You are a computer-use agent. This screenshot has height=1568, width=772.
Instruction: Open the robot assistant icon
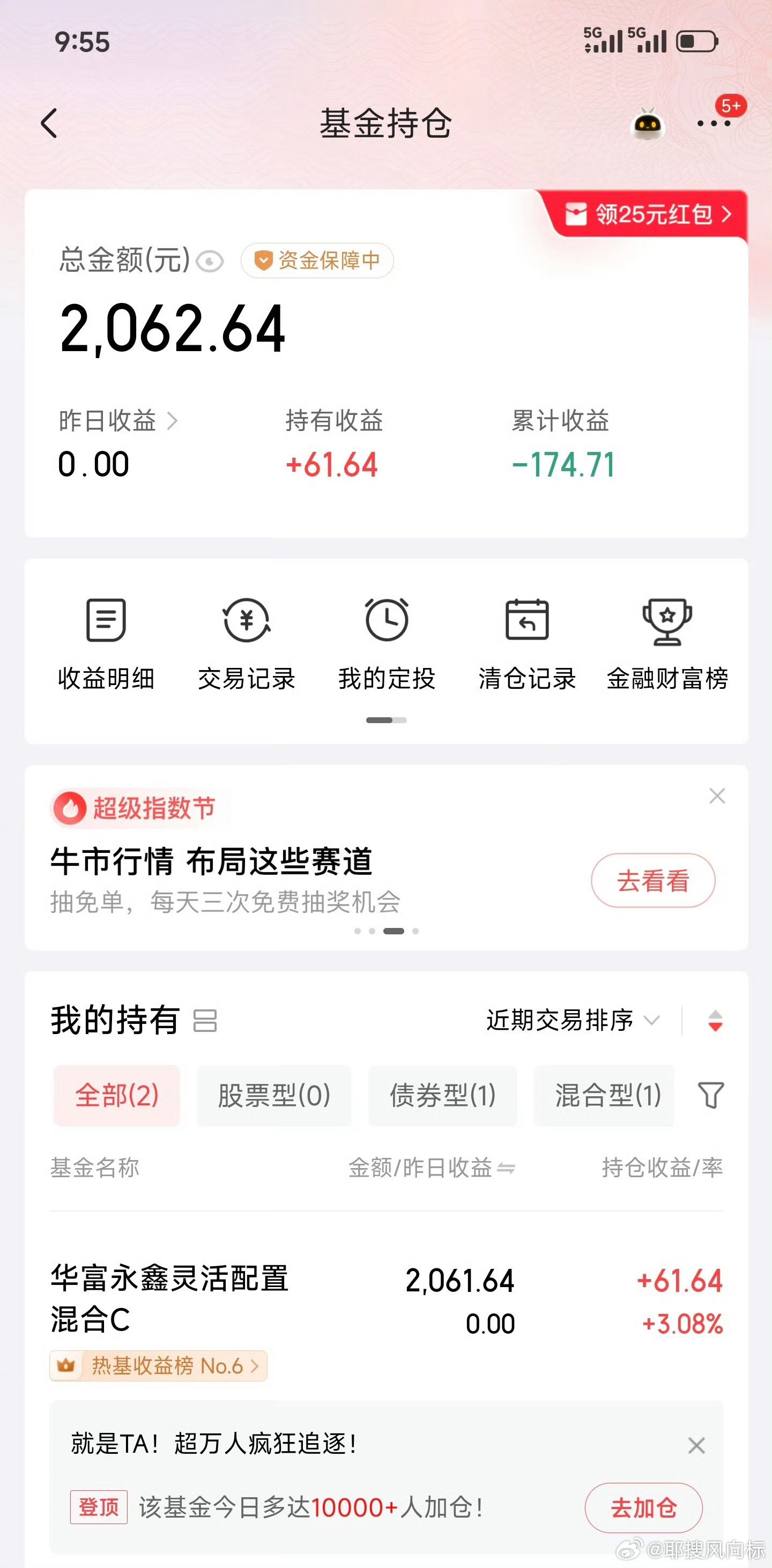[x=647, y=124]
